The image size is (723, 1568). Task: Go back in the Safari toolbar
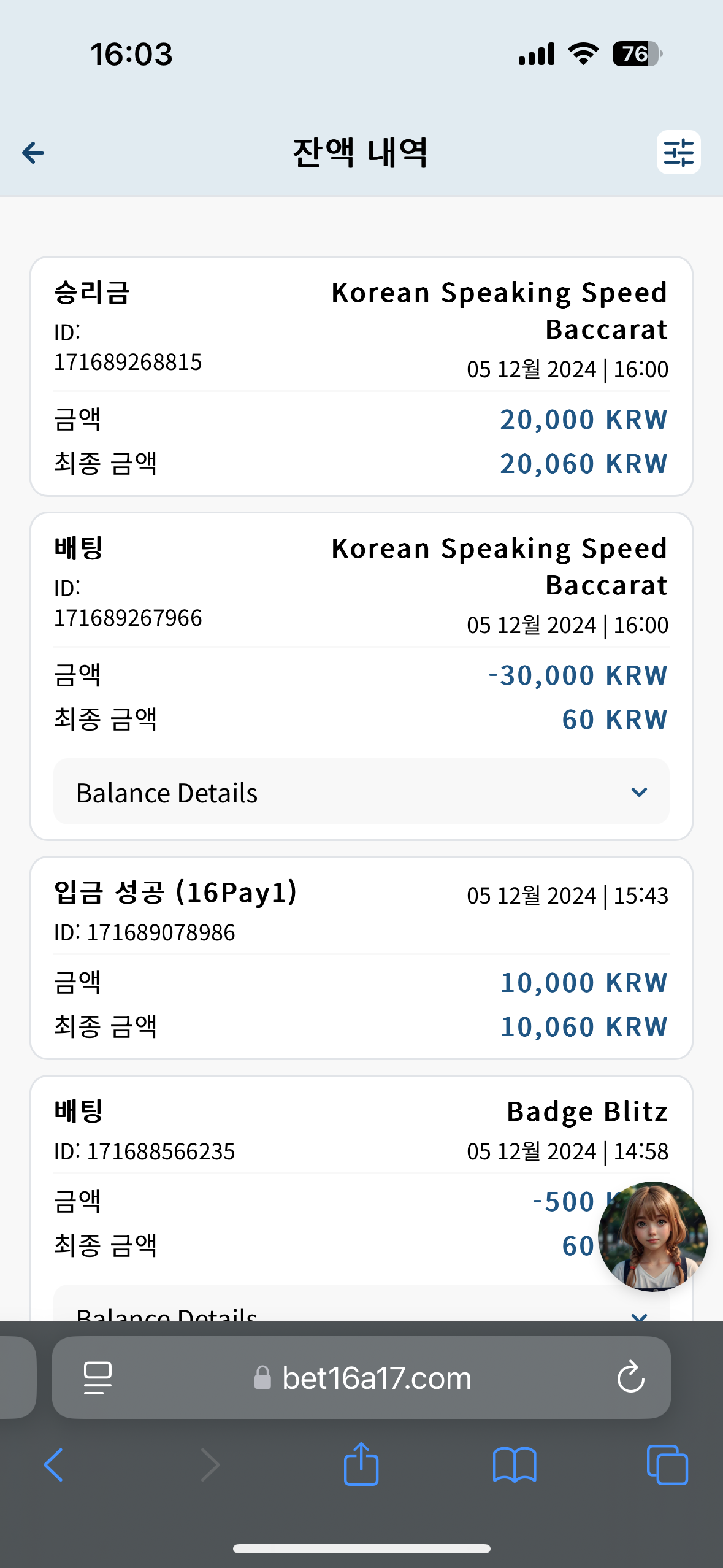pyautogui.click(x=53, y=1465)
